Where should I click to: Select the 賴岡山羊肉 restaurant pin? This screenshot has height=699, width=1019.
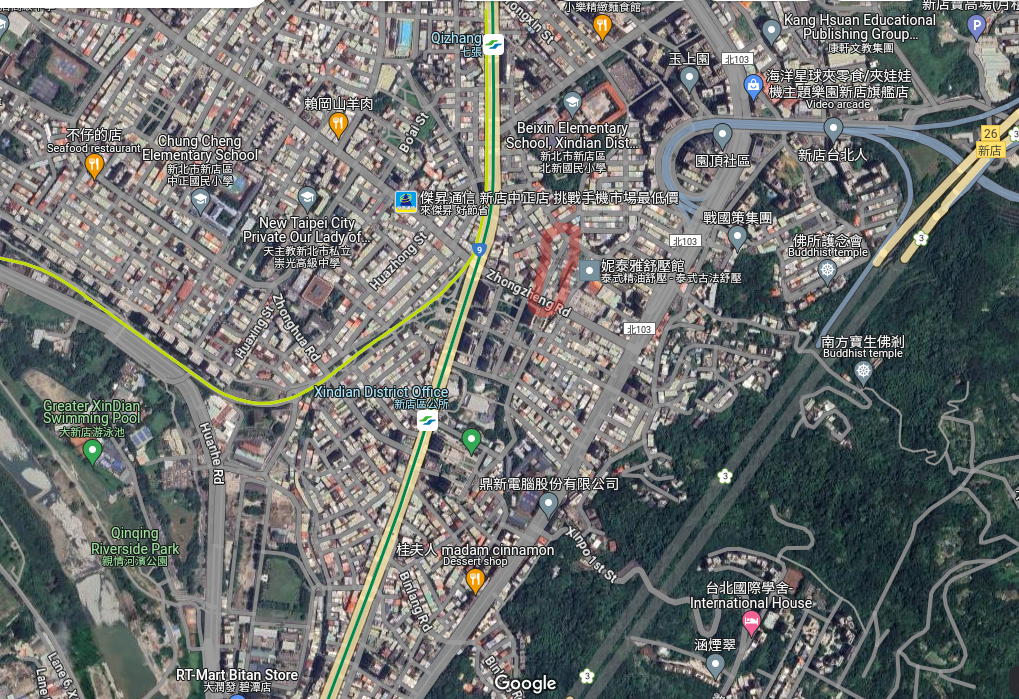coord(338,124)
